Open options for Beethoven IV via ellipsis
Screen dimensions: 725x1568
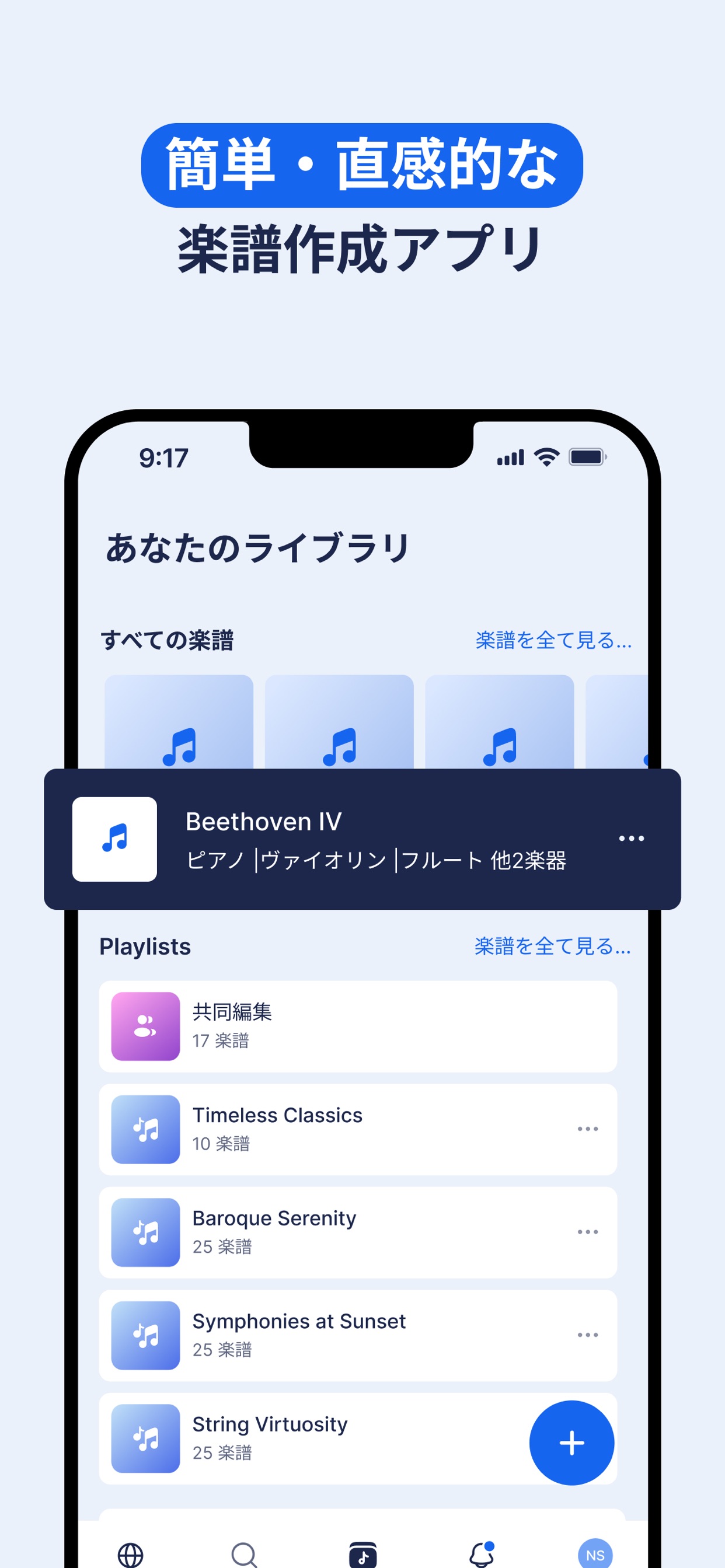point(630,838)
